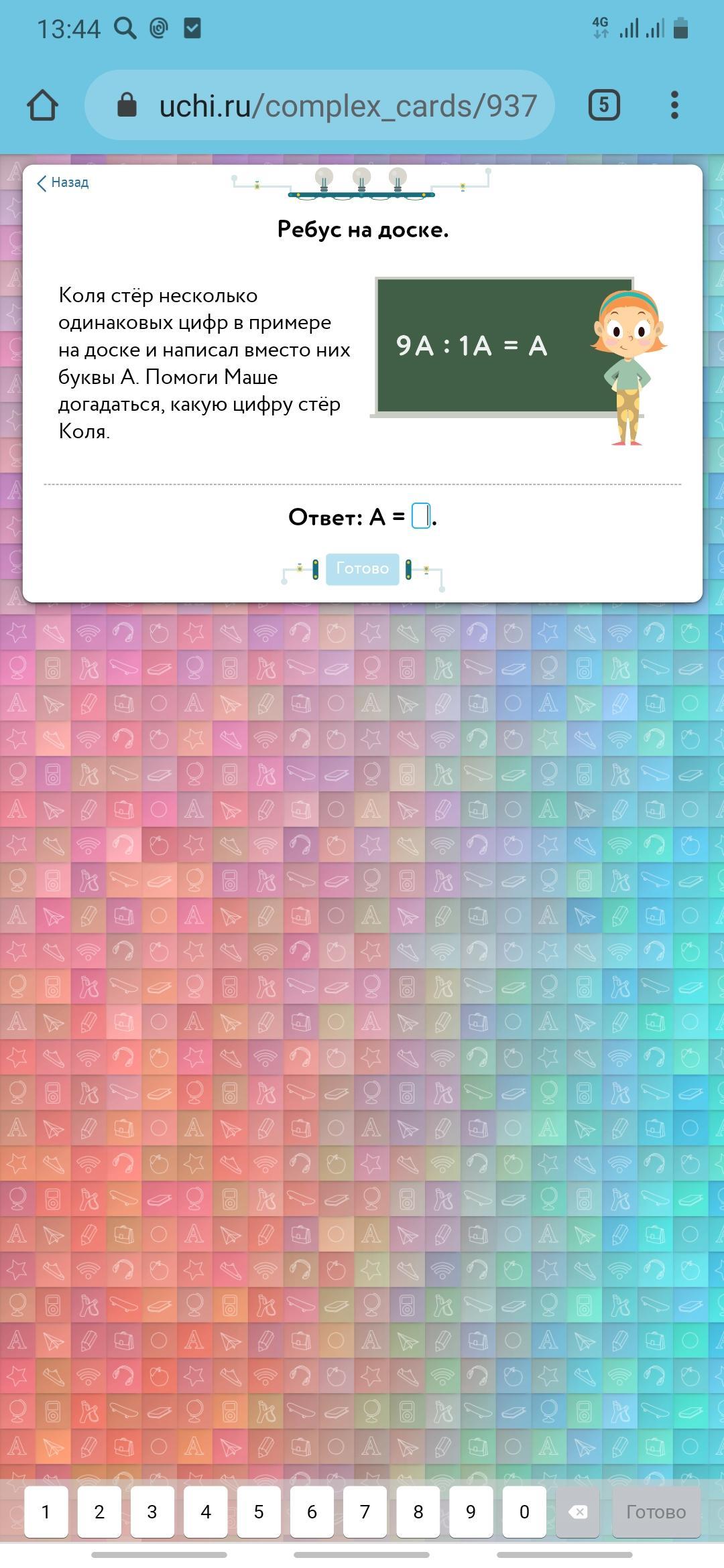Delete the last digit with backspace key
The image size is (724, 1568).
click(577, 1512)
